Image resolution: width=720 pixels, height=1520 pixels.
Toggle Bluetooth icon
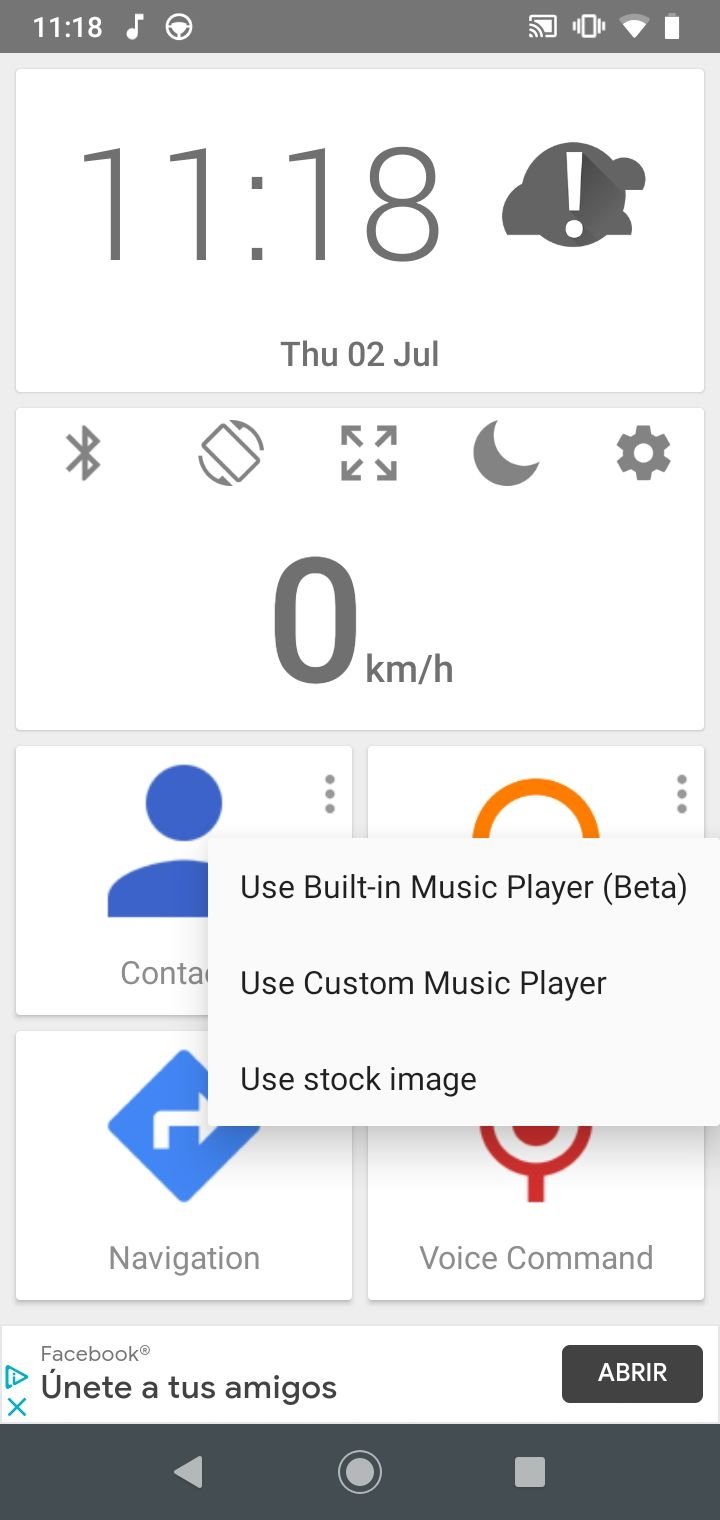83,454
